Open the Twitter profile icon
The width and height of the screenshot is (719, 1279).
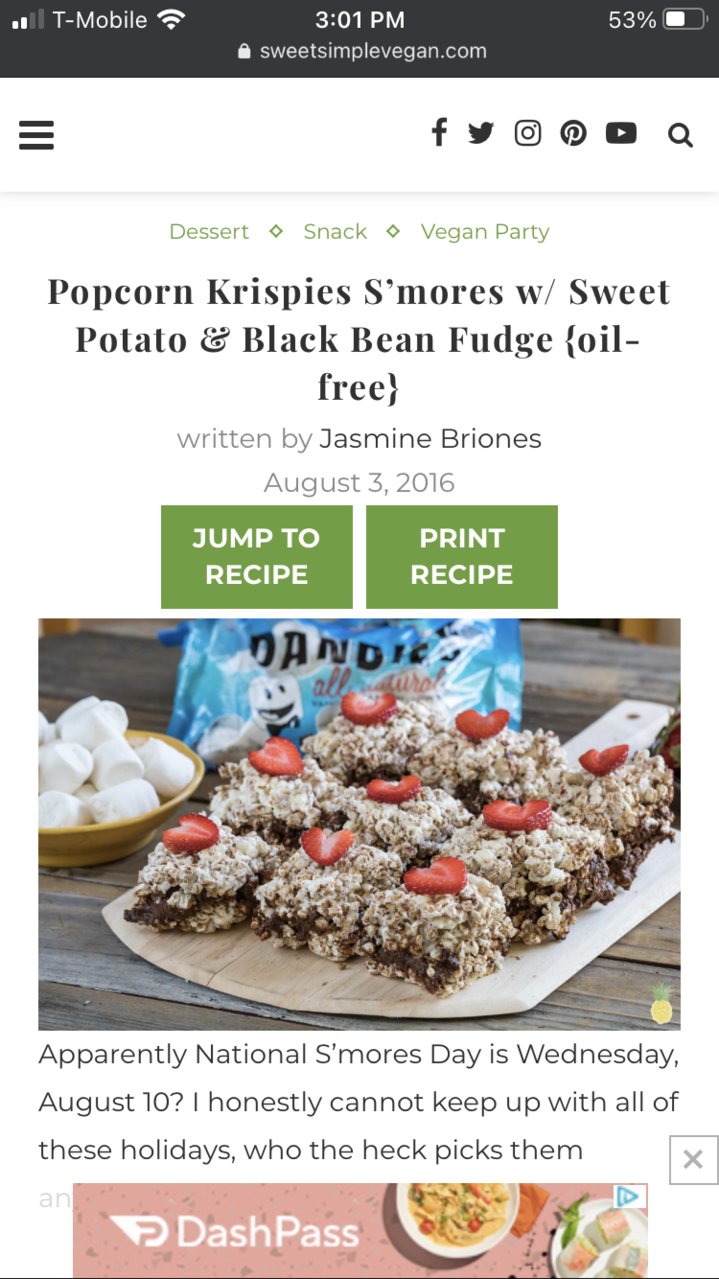coord(481,132)
